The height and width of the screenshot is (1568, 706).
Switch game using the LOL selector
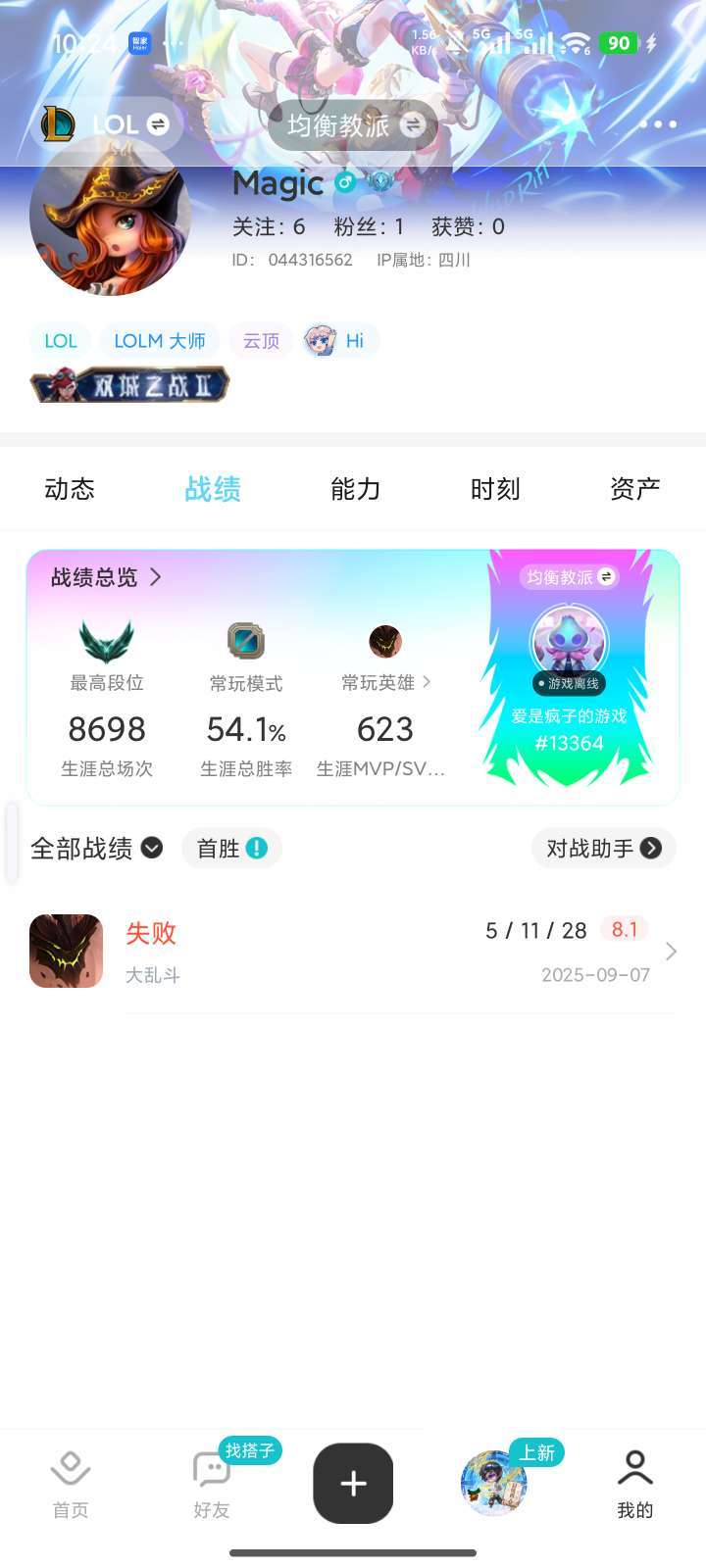[x=106, y=124]
